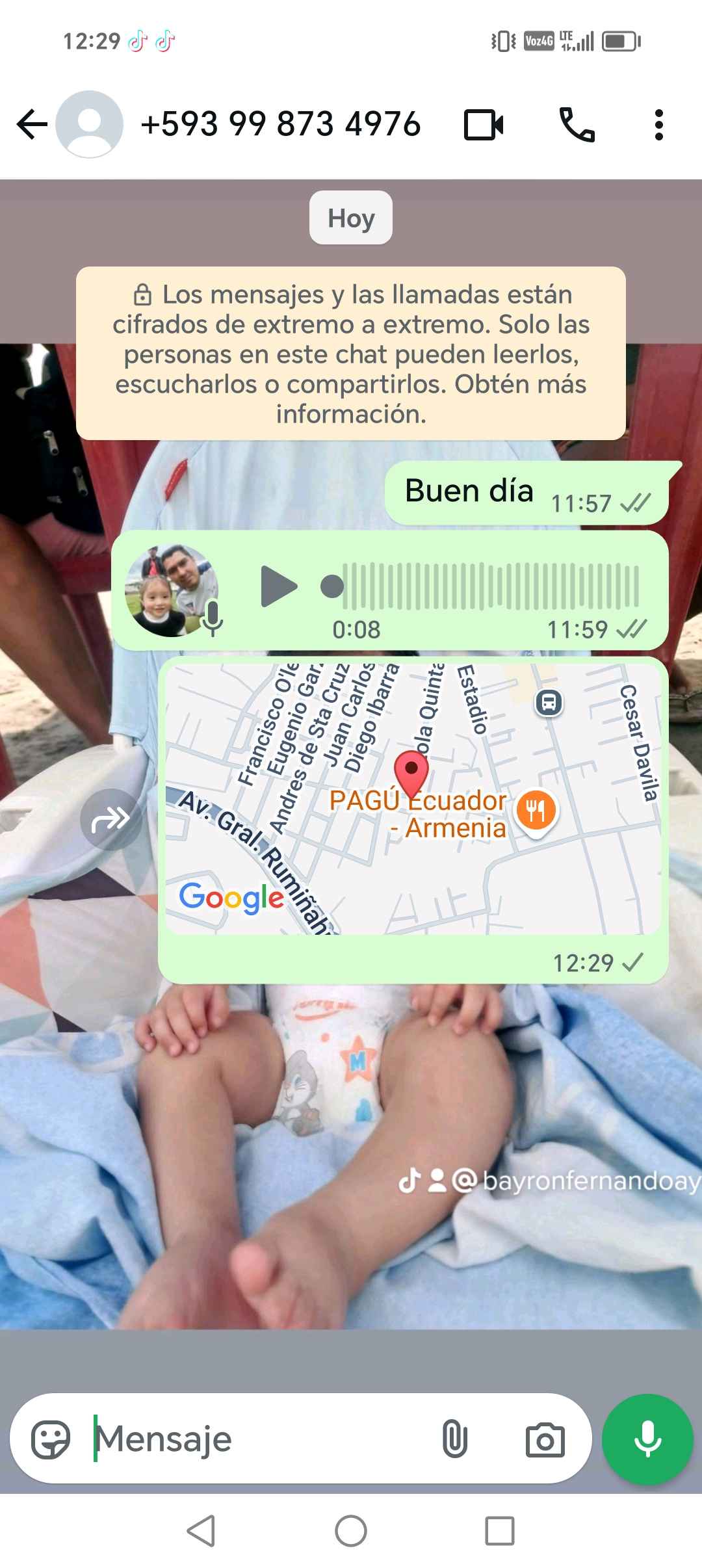Open the emoji and sticker picker
The width and height of the screenshot is (702, 1568).
(51, 1439)
